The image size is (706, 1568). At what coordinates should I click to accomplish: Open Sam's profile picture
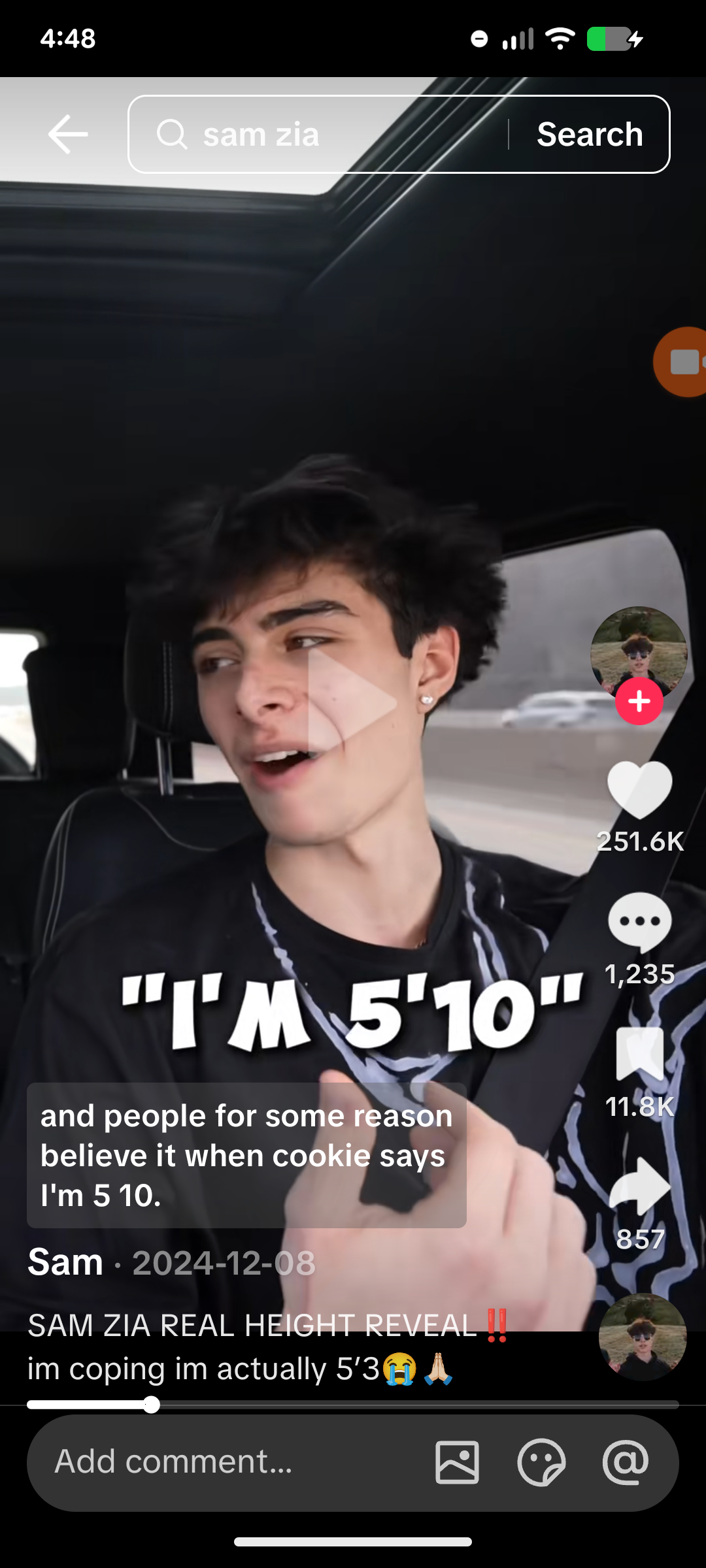(x=639, y=650)
